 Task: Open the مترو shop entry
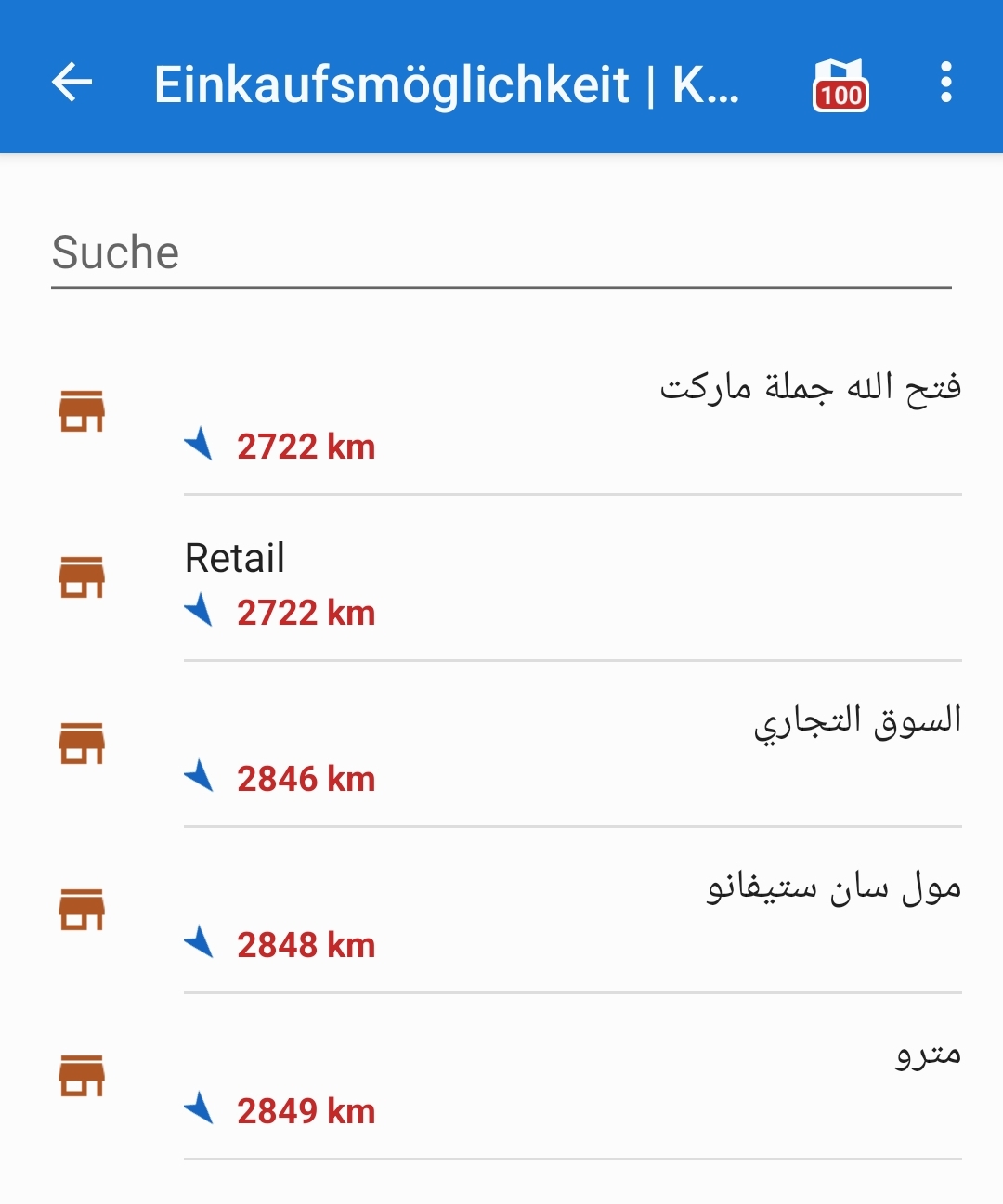[572, 1078]
